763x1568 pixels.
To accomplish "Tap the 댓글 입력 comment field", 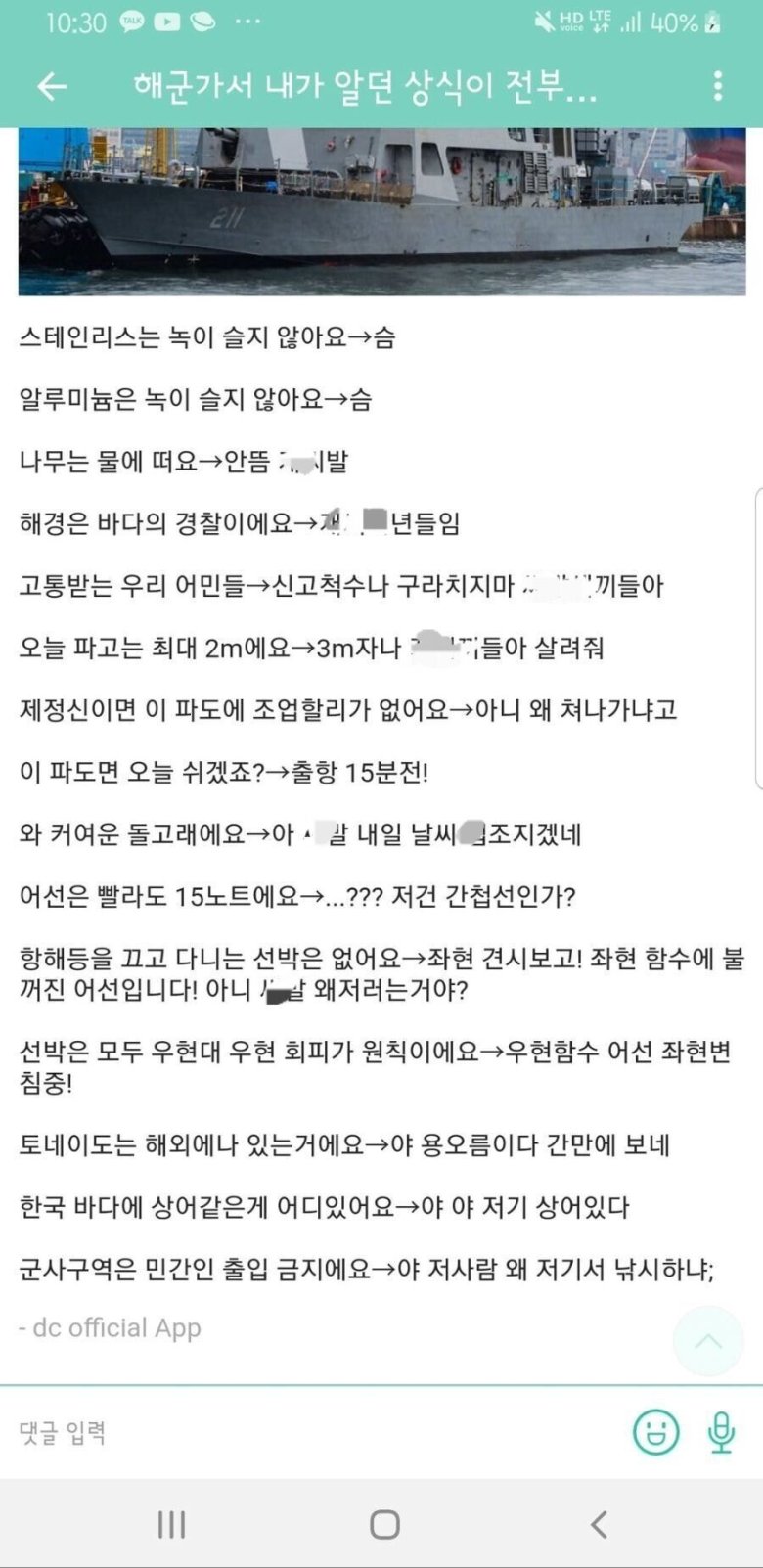I will coord(313,1432).
